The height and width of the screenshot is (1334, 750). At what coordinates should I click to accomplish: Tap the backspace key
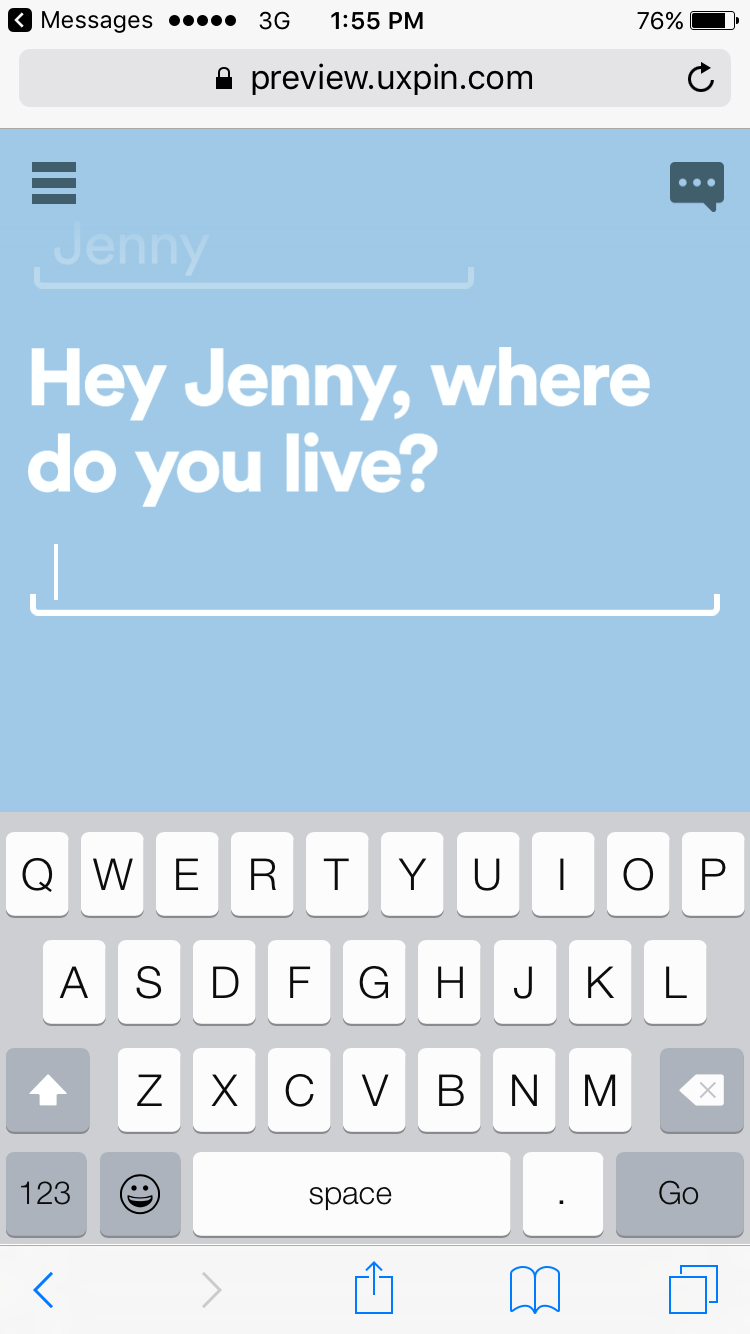(x=702, y=1089)
